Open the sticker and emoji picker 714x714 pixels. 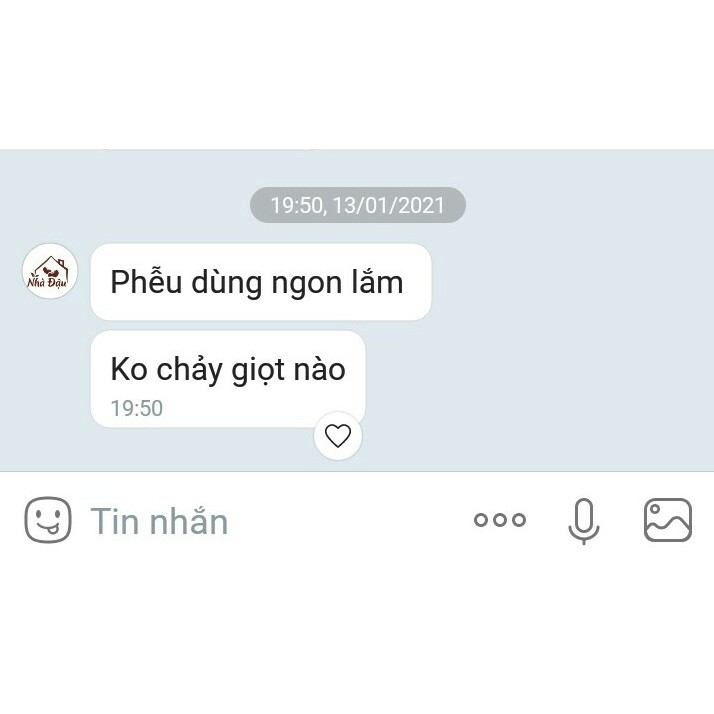click(x=48, y=520)
